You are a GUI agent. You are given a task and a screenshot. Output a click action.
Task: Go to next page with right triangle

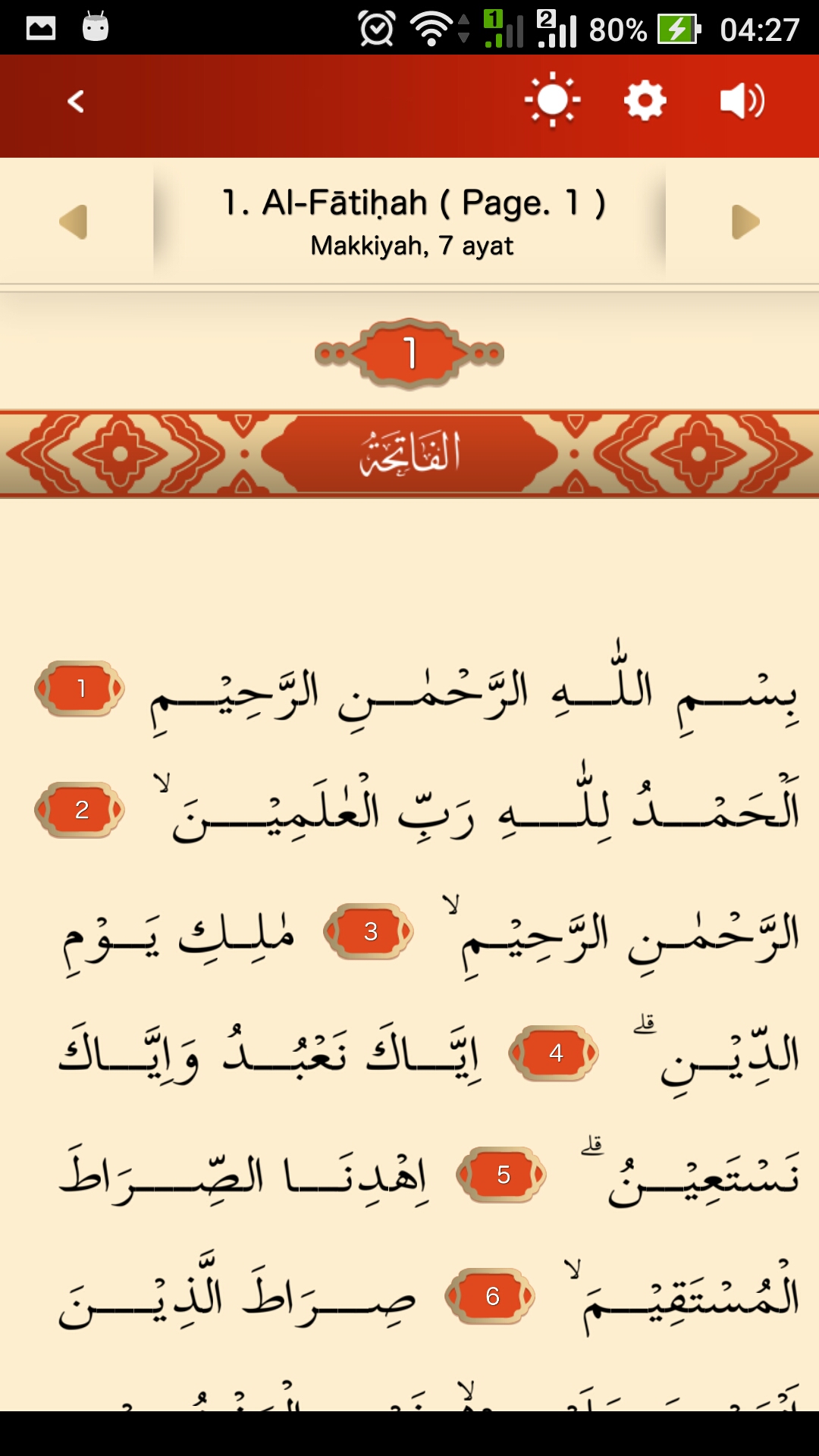click(x=745, y=222)
